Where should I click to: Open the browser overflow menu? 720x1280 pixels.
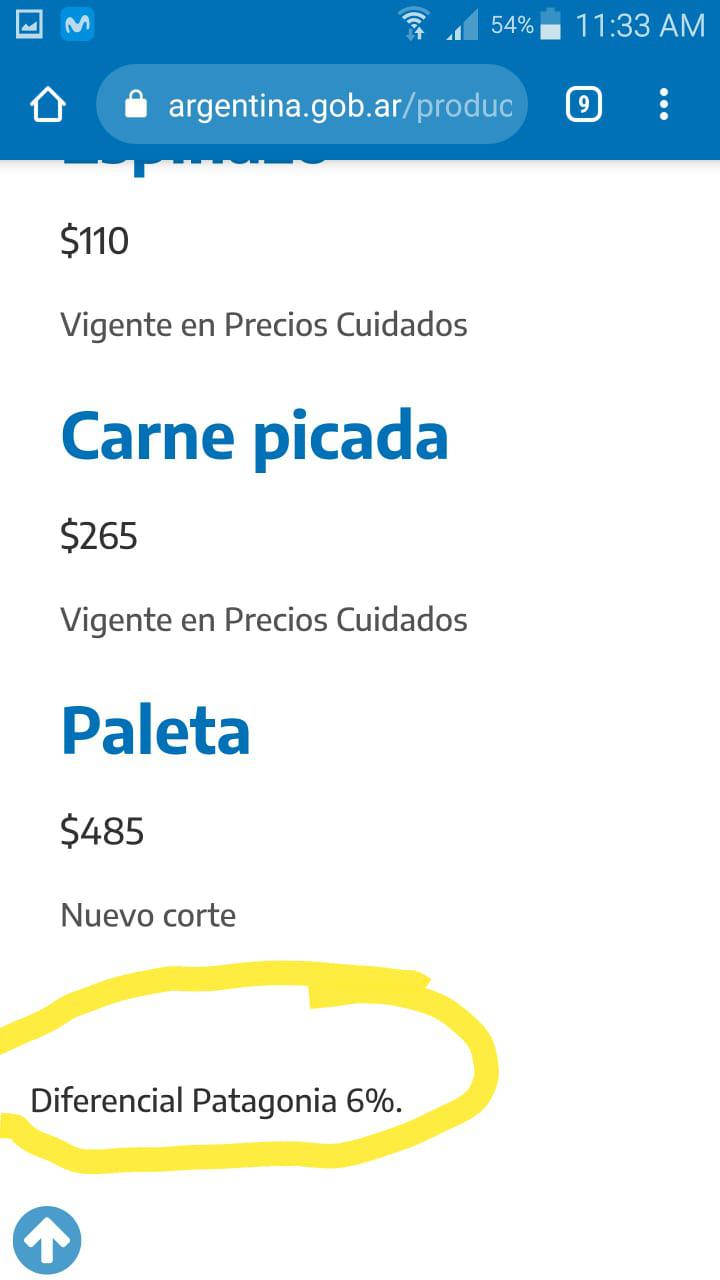(664, 105)
